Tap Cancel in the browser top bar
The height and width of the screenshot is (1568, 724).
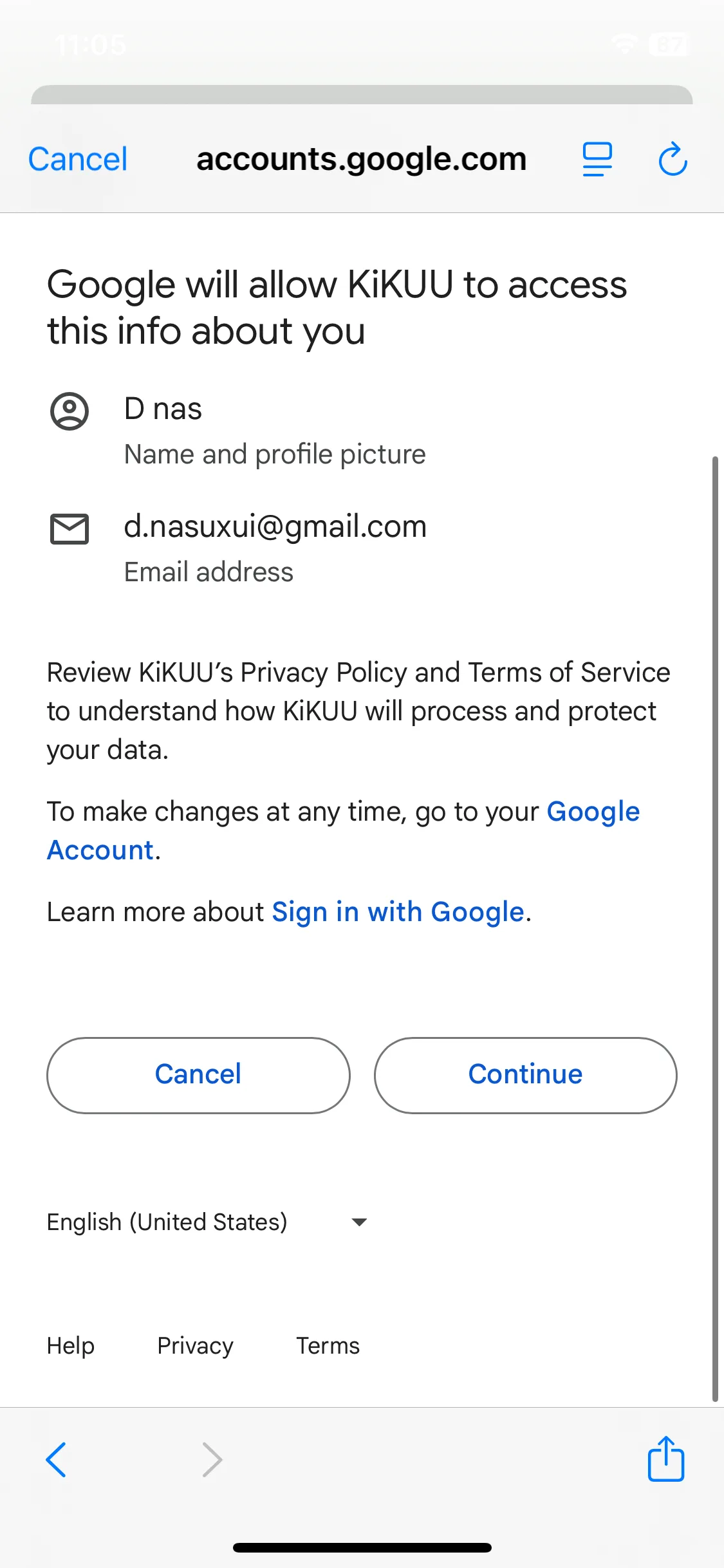click(78, 159)
